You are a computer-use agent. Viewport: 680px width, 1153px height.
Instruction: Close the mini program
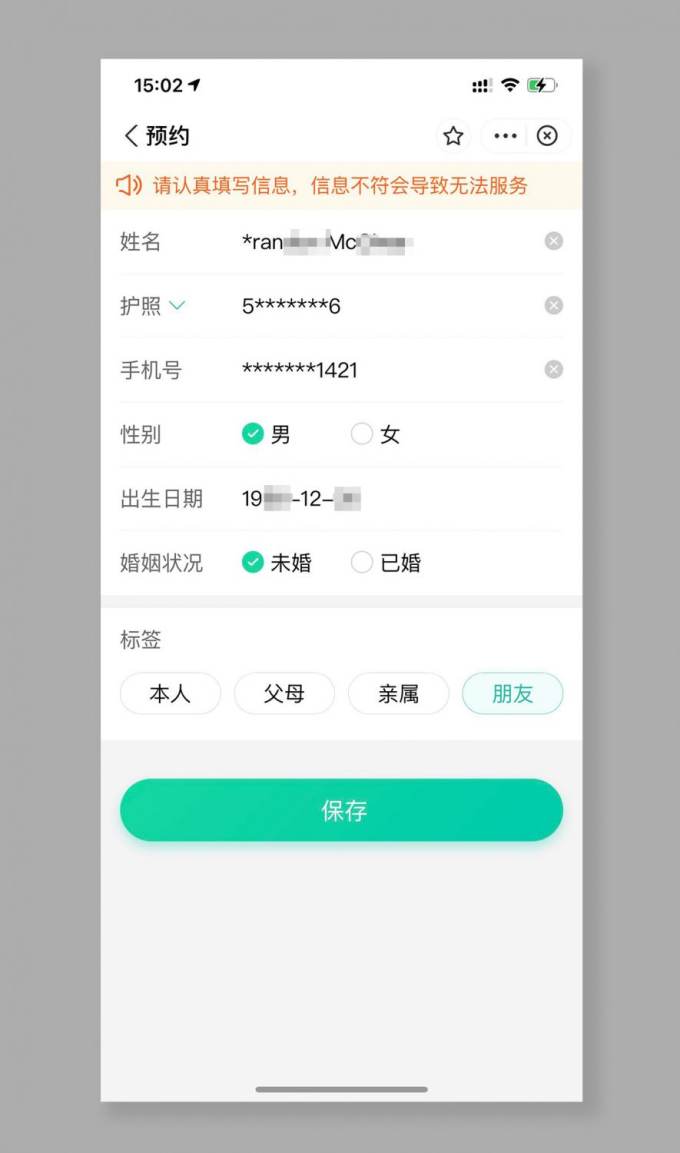pyautogui.click(x=547, y=136)
